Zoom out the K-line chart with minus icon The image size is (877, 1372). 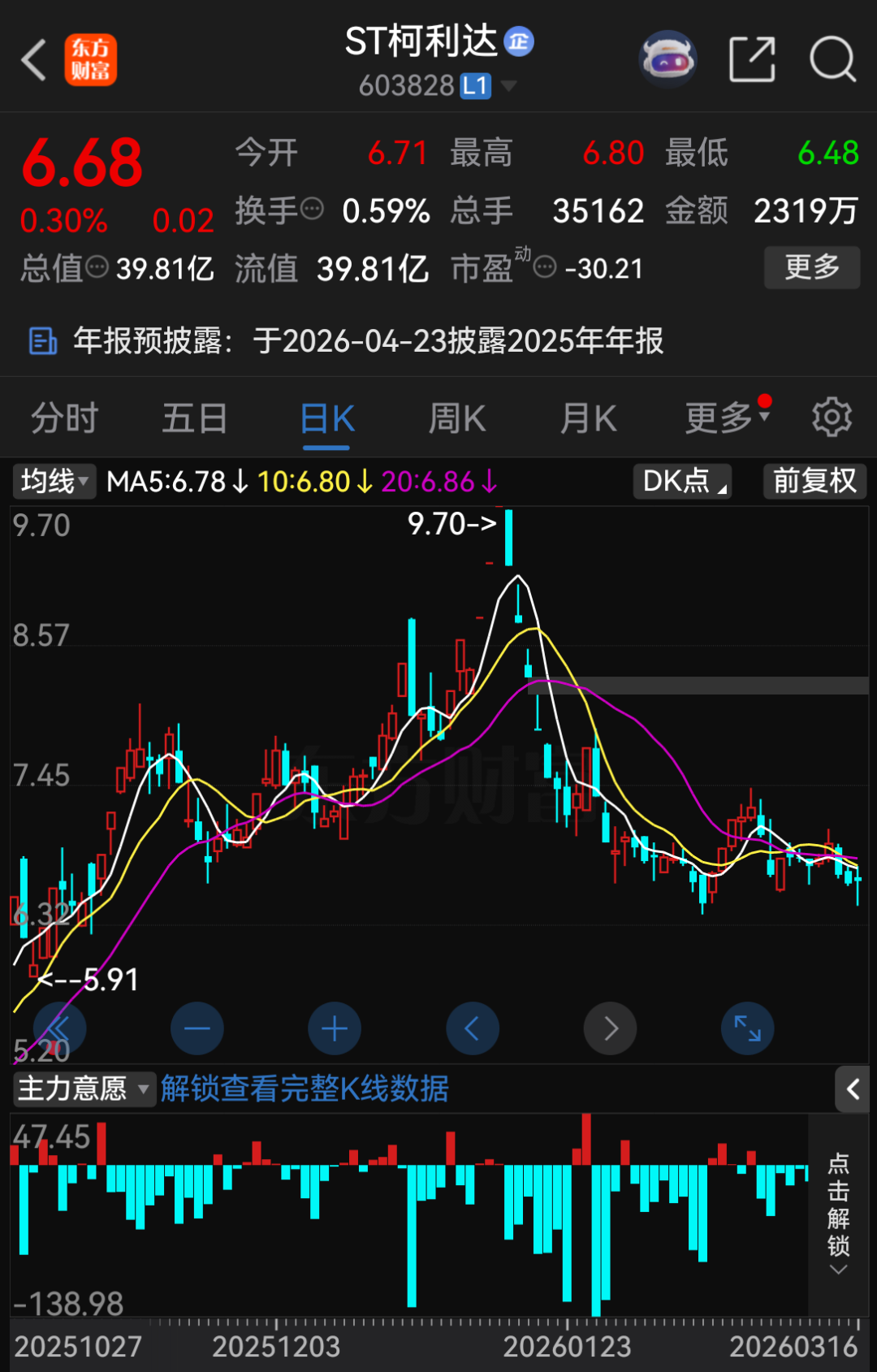[197, 1028]
